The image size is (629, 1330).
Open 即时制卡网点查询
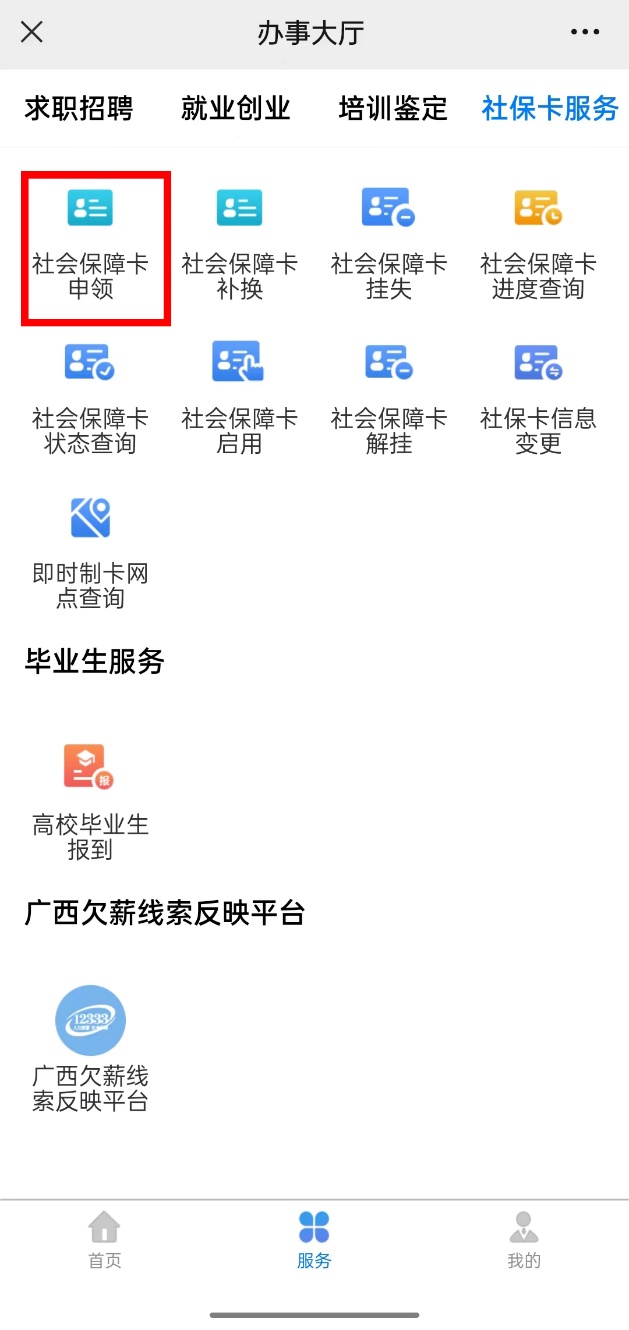pos(90,553)
